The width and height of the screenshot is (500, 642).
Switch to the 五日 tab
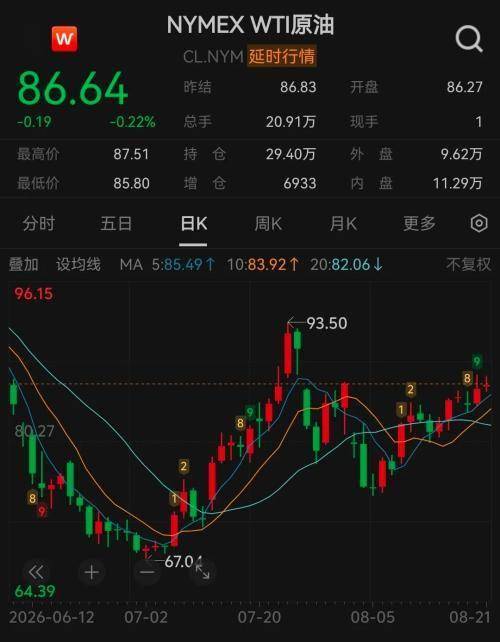coord(116,224)
